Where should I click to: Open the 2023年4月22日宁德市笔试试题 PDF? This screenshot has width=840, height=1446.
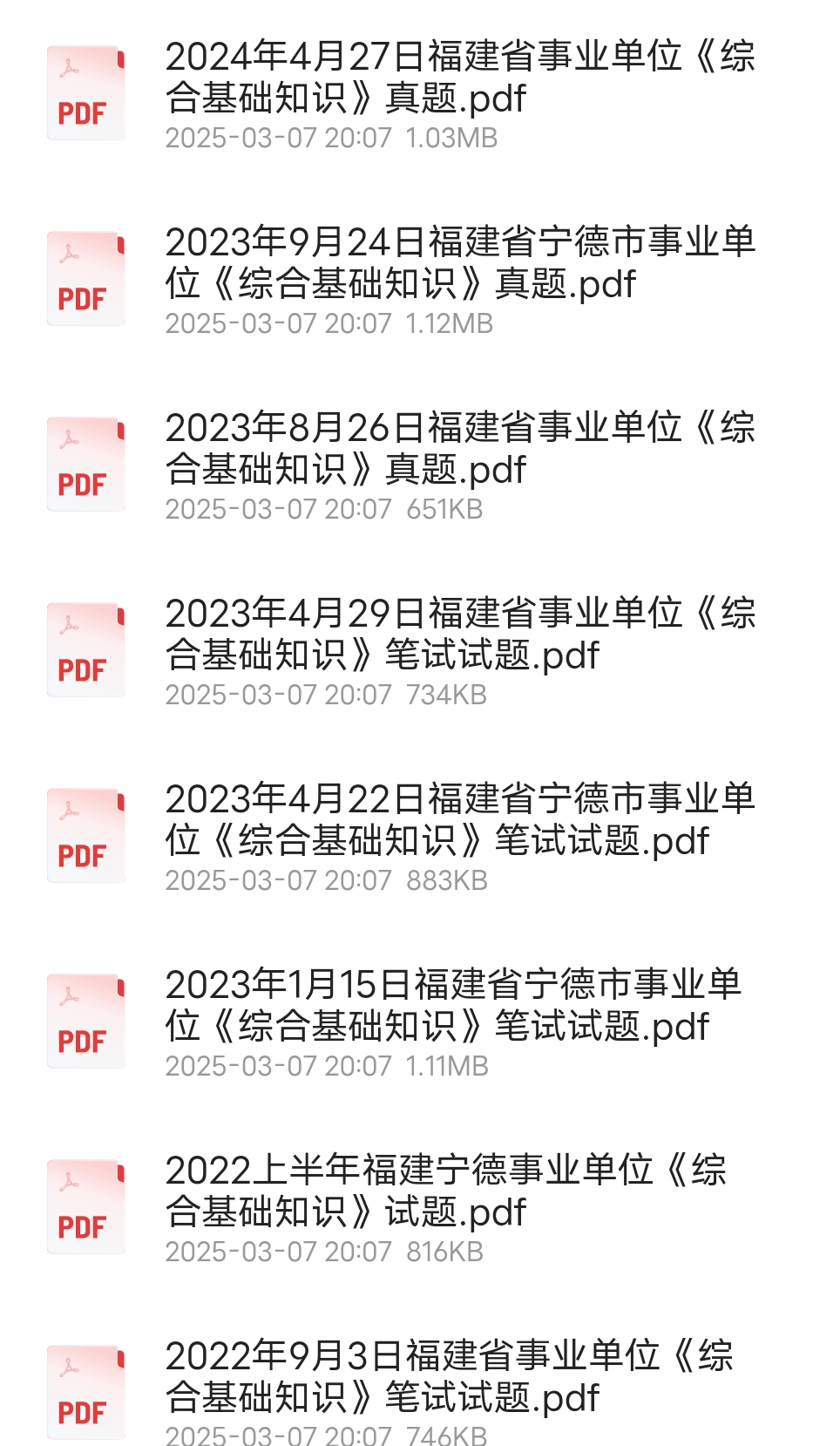point(420,836)
